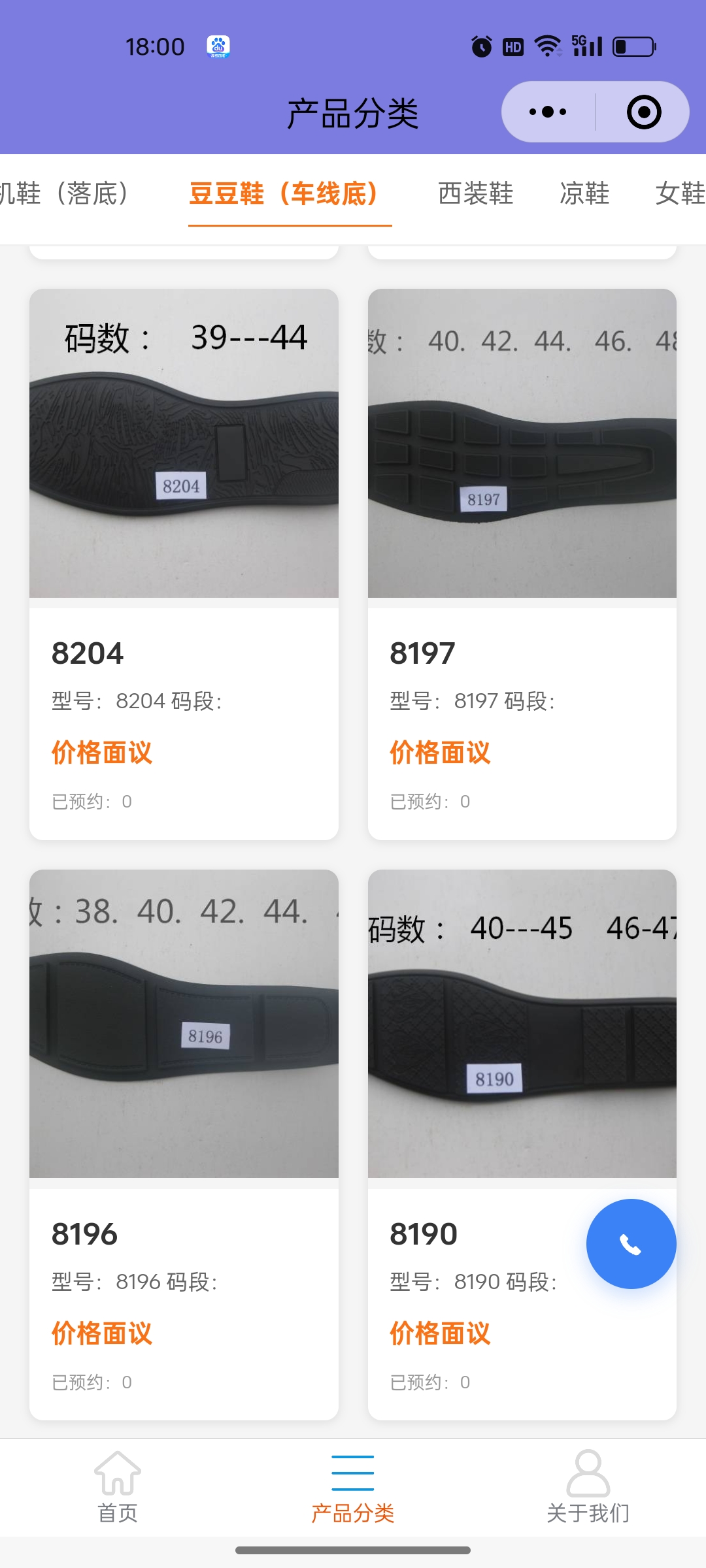The image size is (706, 1568).
Task: Open the partially visible 落底 category tab
Action: point(65,193)
